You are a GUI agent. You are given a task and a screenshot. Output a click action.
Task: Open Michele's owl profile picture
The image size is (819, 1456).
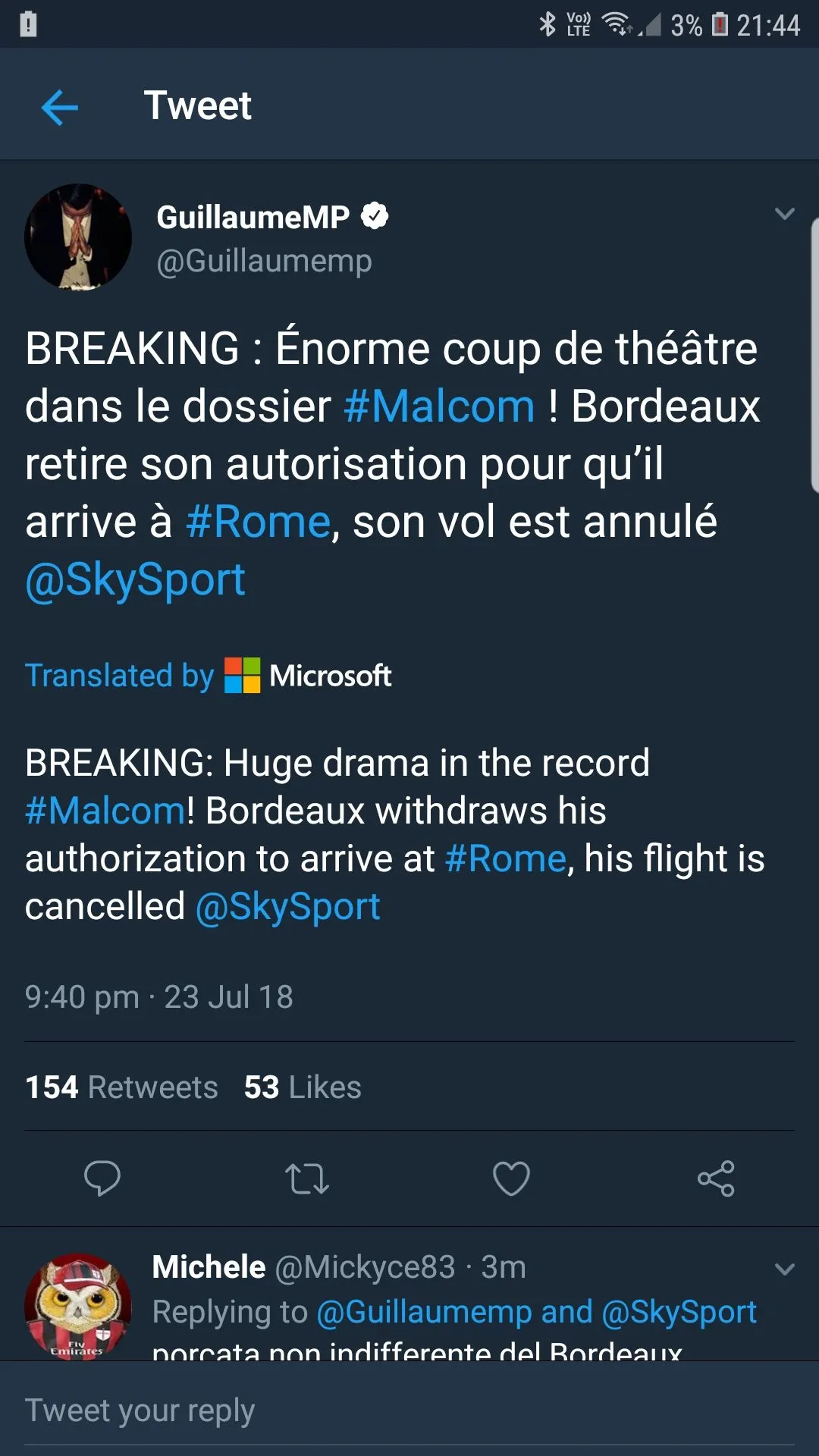pos(77,1306)
